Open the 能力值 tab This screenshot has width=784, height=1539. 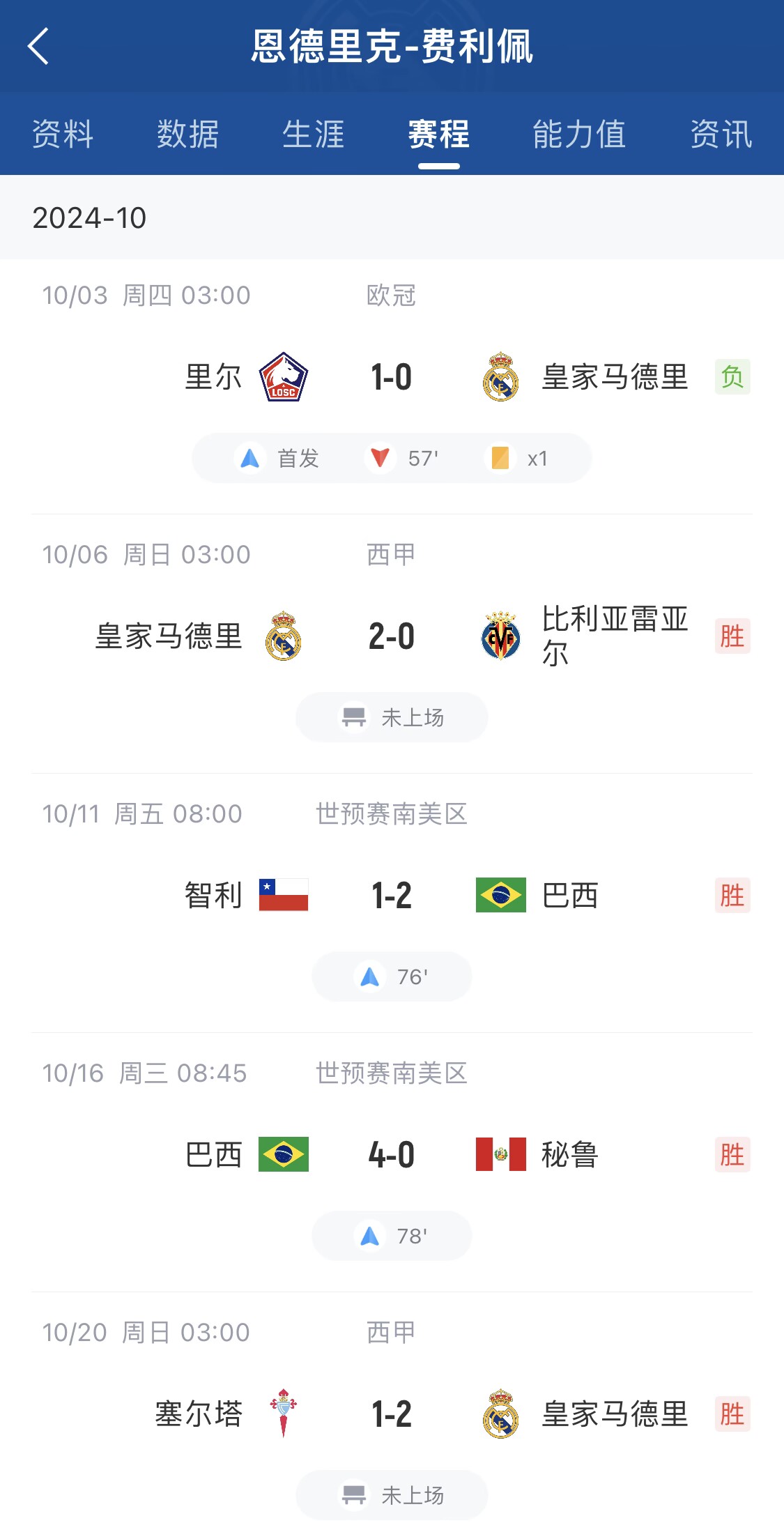pos(578,134)
